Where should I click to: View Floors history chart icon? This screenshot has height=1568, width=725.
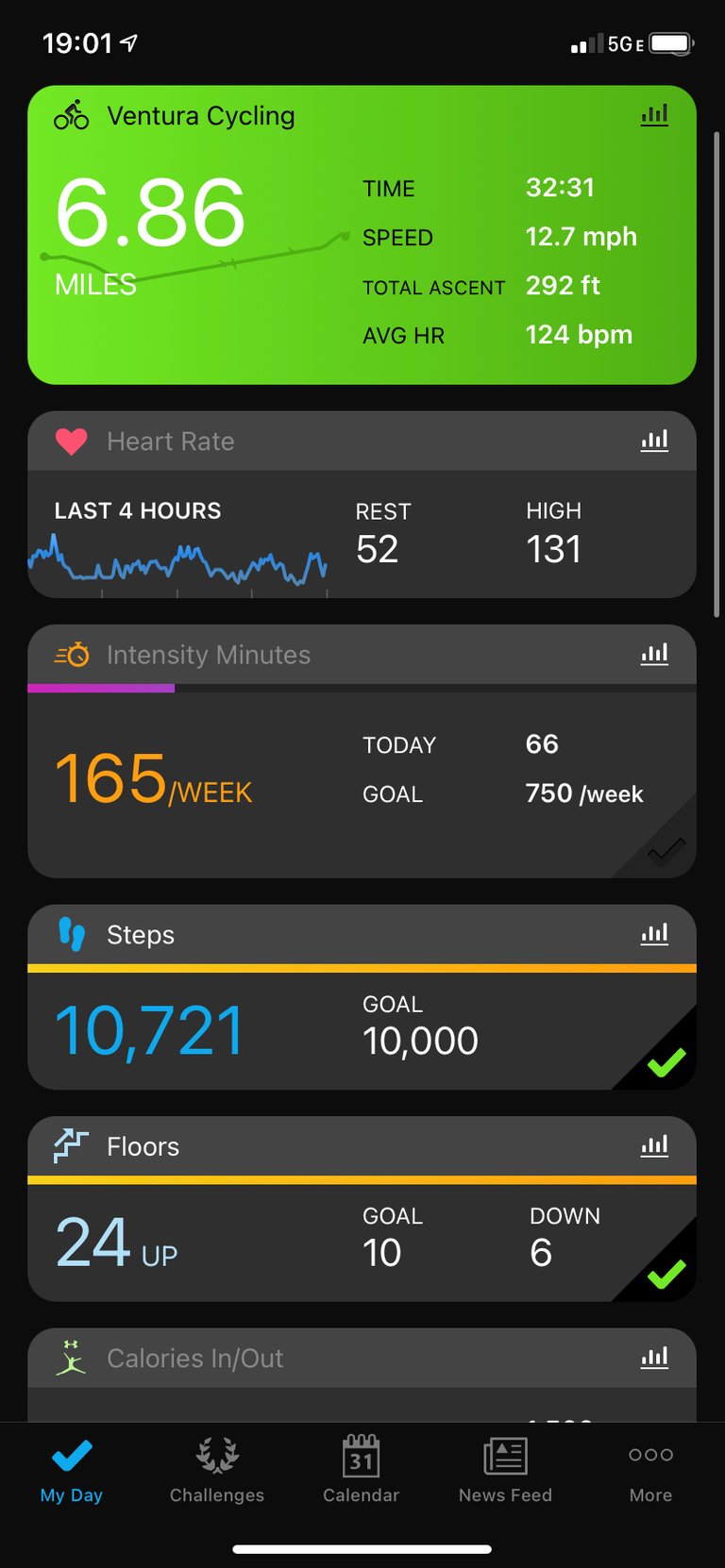point(654,1145)
